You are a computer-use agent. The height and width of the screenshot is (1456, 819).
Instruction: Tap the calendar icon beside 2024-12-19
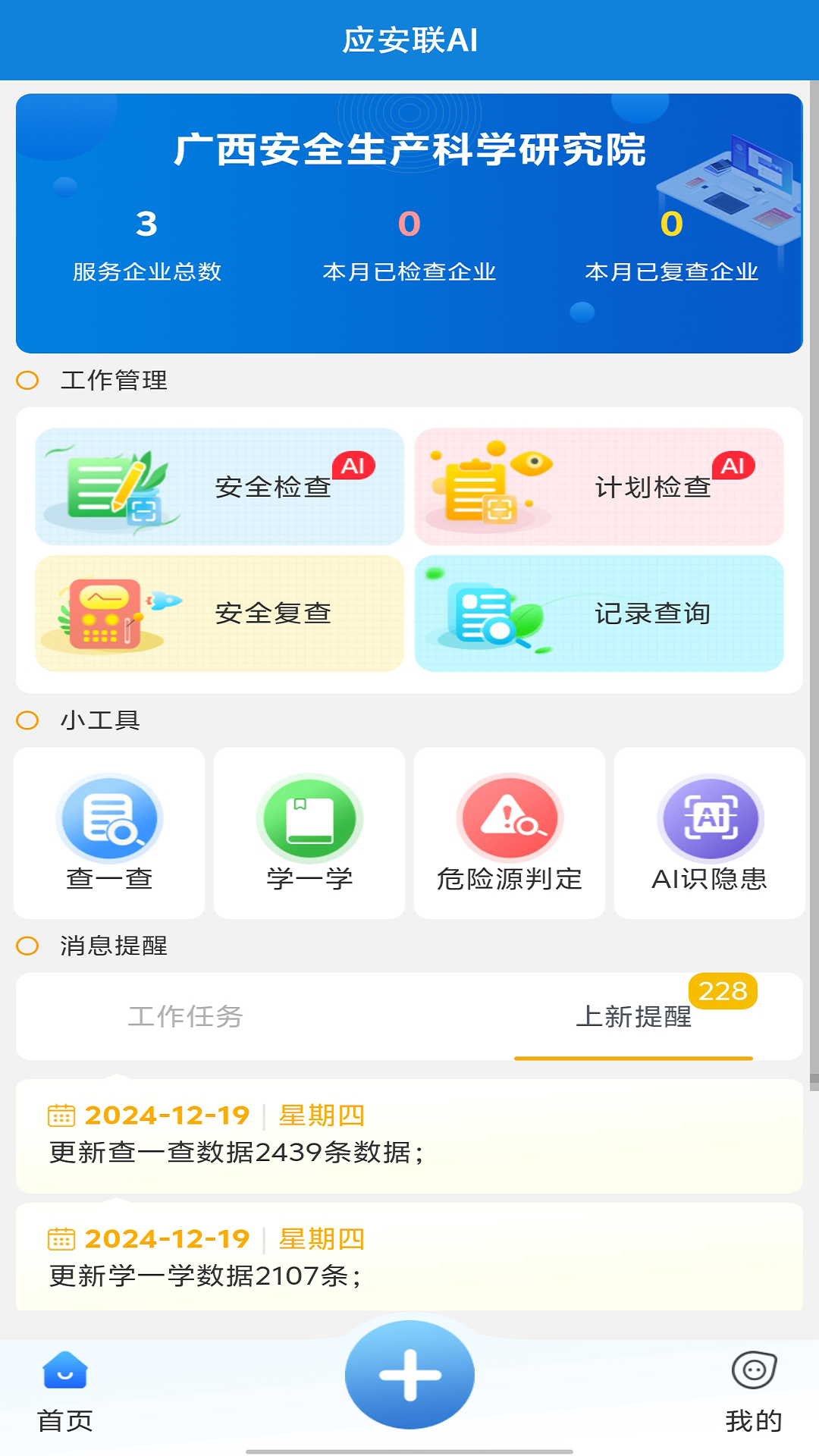[61, 1115]
